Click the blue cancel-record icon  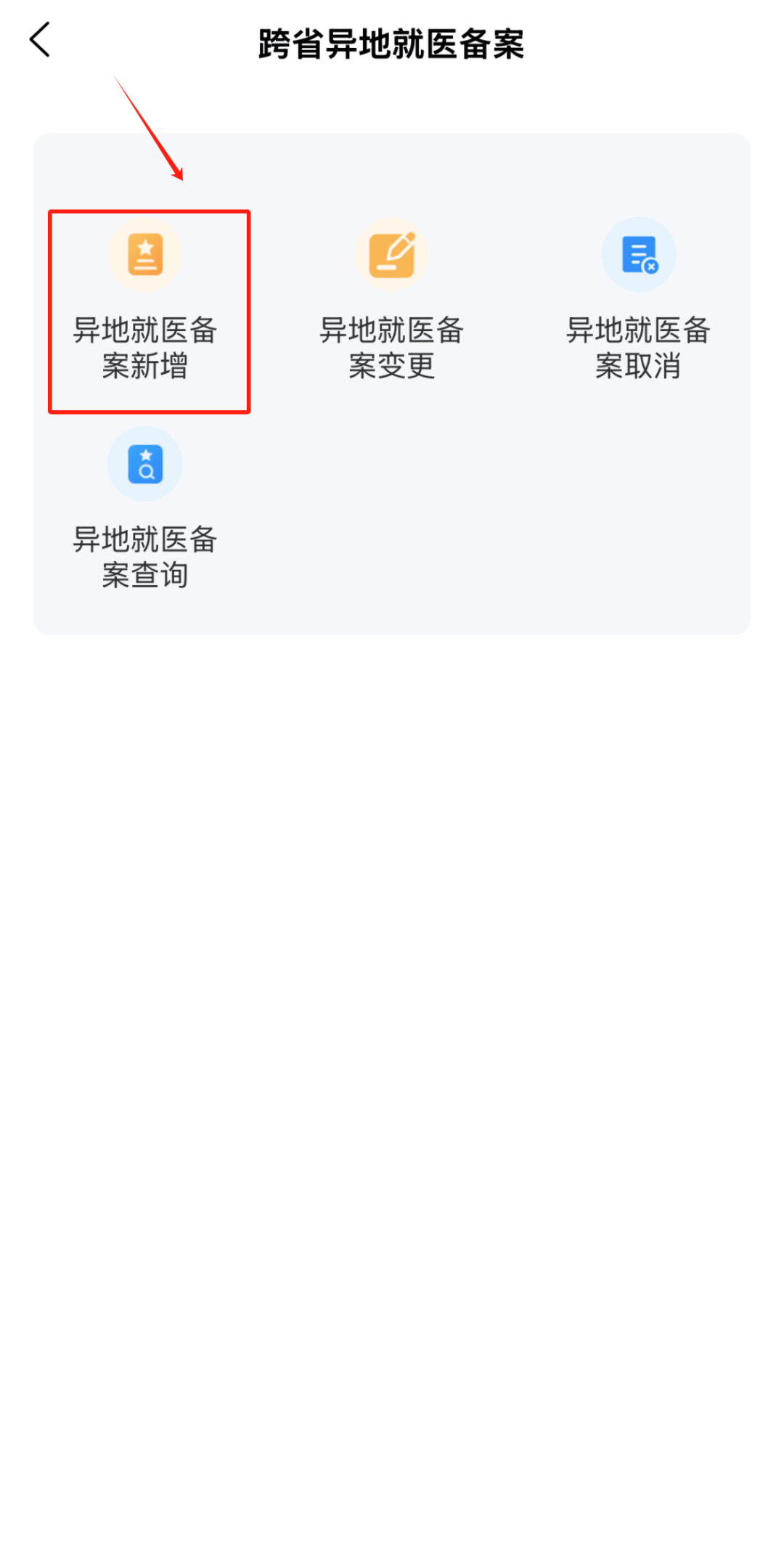pyautogui.click(x=638, y=253)
